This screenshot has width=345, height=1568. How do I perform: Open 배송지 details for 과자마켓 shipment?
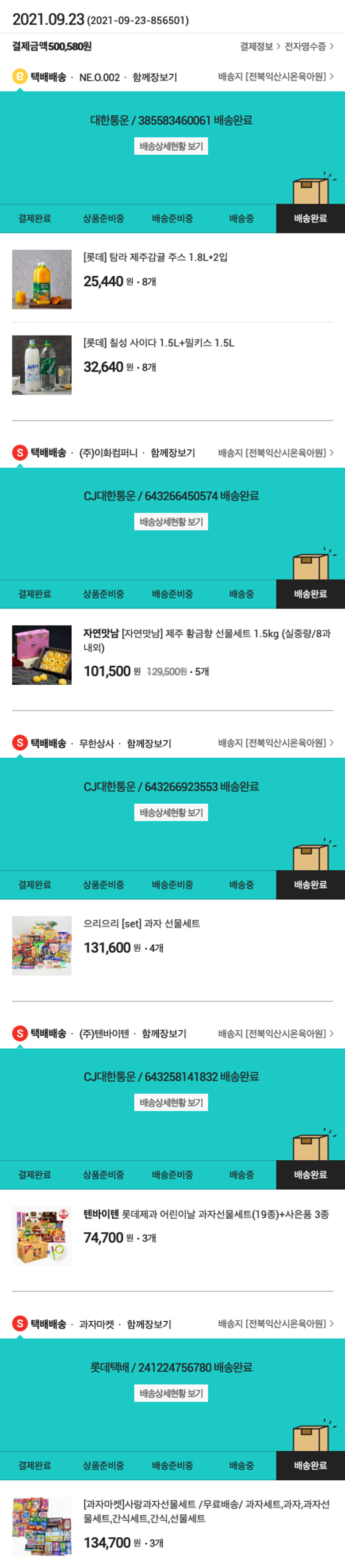pyautogui.click(x=276, y=1324)
